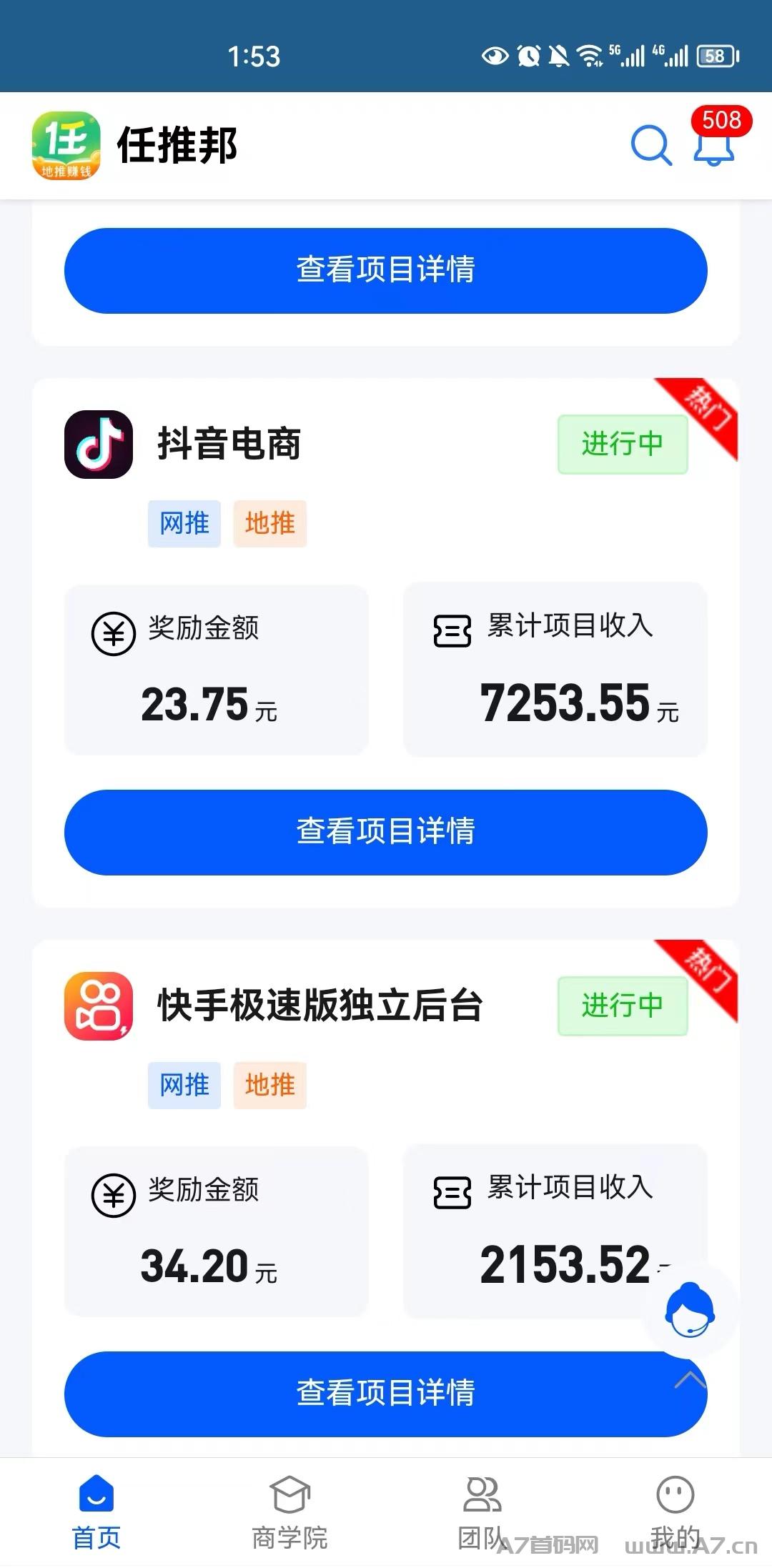Open the search magnifier icon
This screenshot has height=1568, width=772.
[x=651, y=145]
